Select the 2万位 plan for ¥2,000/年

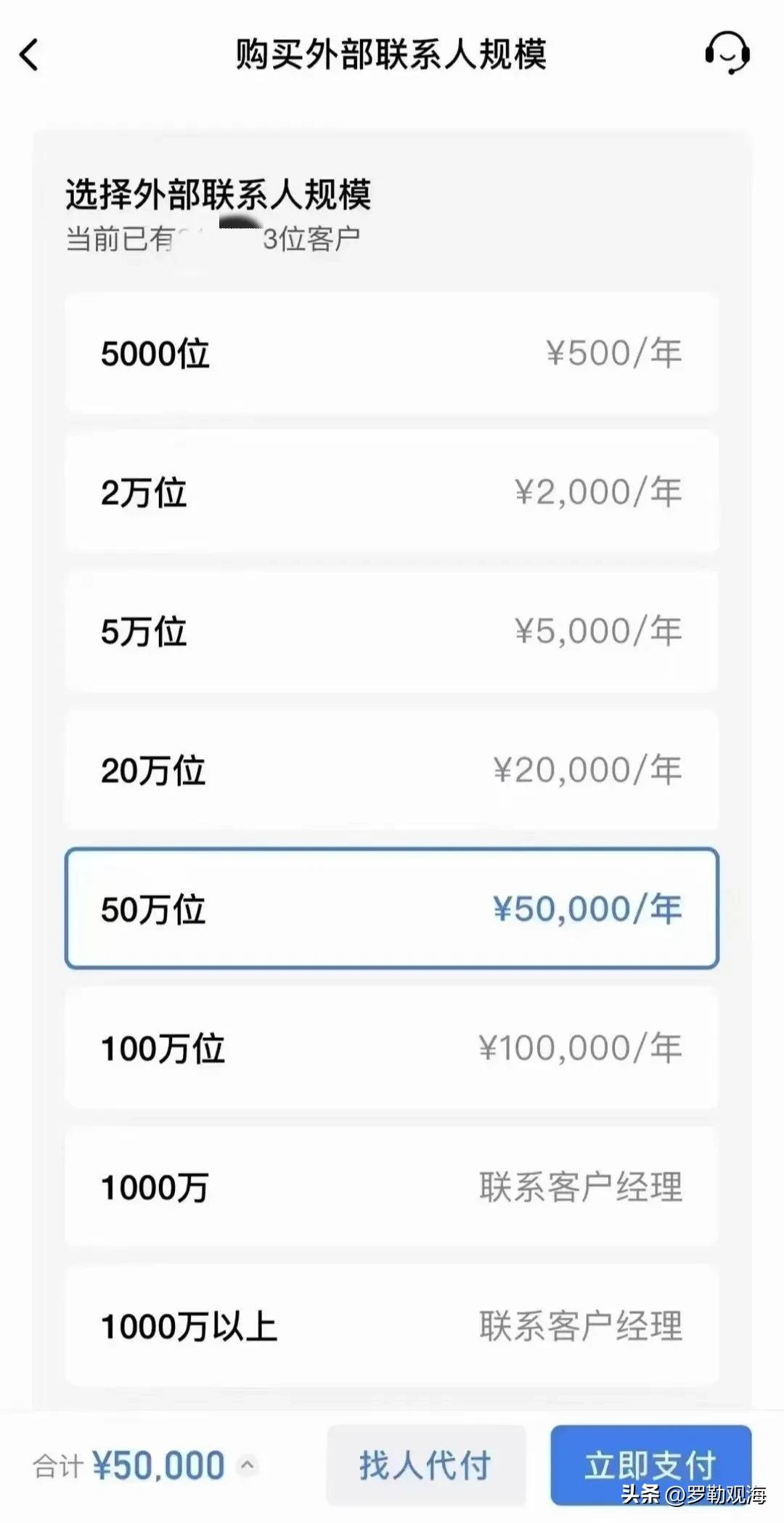point(392,492)
